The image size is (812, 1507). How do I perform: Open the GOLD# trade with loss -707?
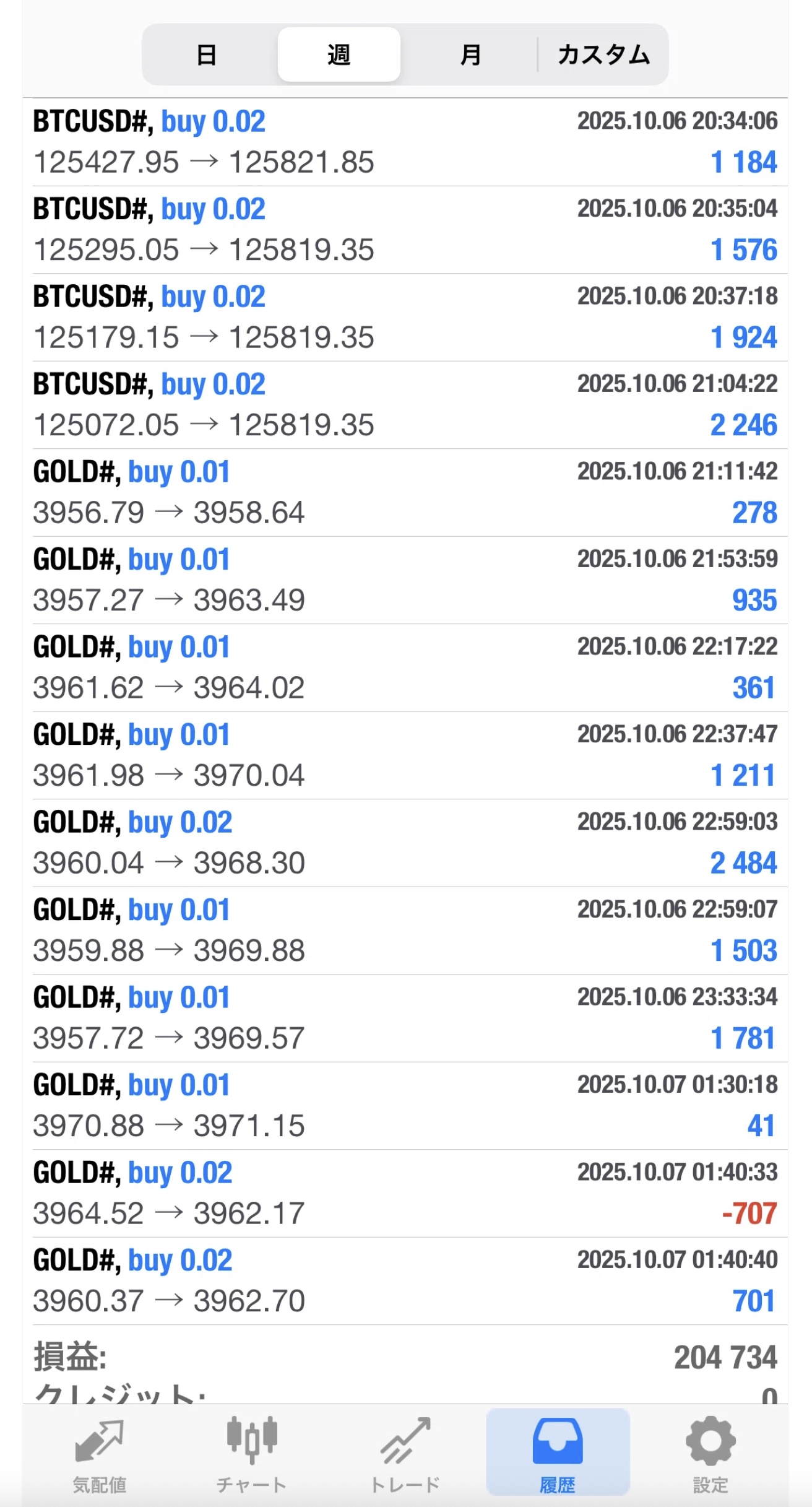(405, 1193)
